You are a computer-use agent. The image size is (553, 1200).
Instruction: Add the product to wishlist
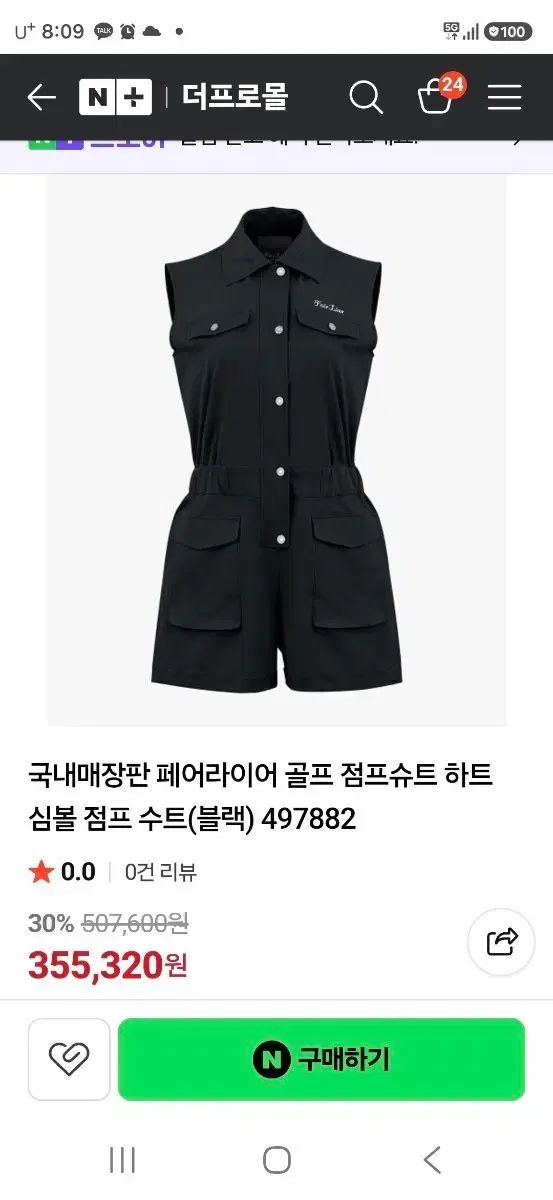(69, 1059)
